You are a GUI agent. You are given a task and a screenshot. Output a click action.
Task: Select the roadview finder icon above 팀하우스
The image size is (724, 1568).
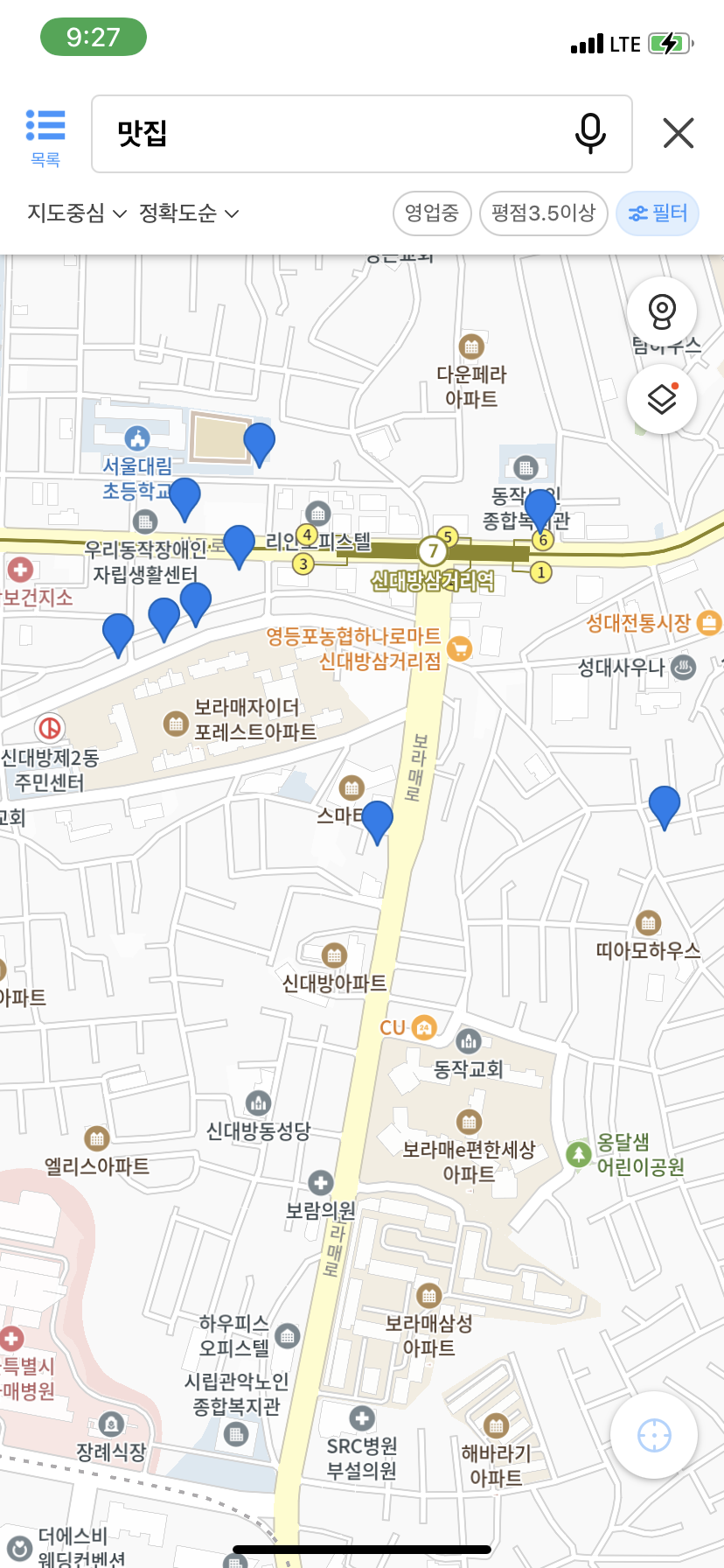662,311
